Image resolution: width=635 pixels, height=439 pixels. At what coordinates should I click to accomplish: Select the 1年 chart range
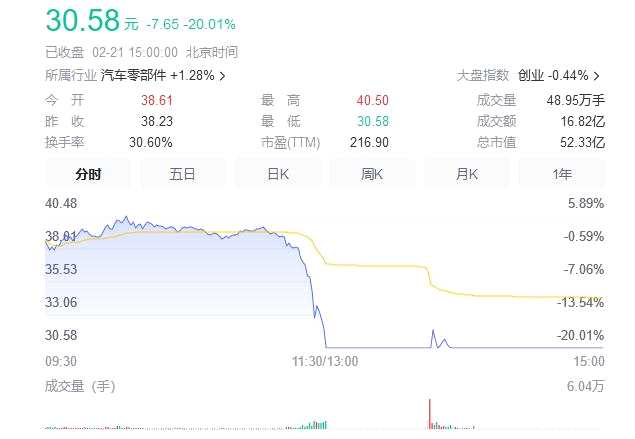tap(562, 173)
